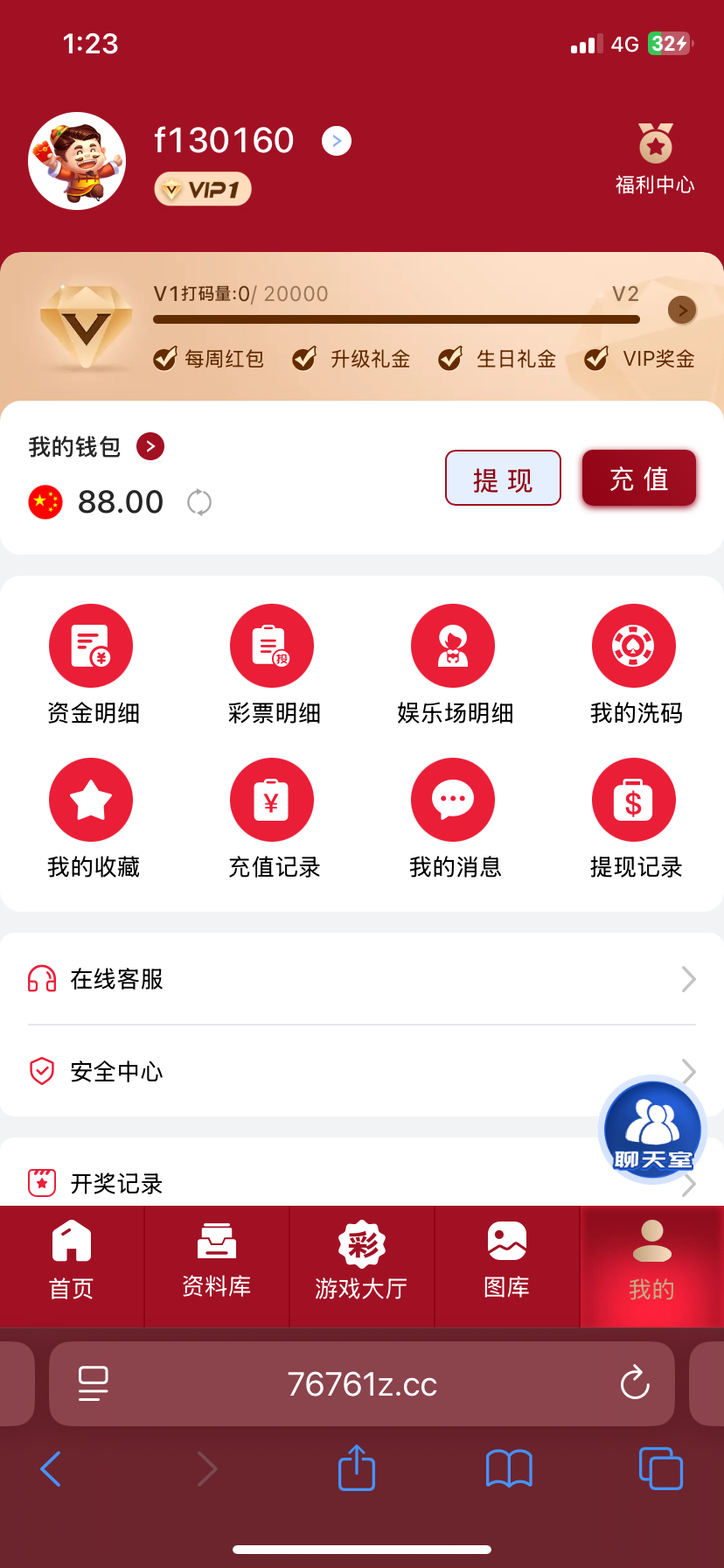The image size is (724, 1568).
Task: Tap the 提现 withdraw button
Action: [503, 478]
